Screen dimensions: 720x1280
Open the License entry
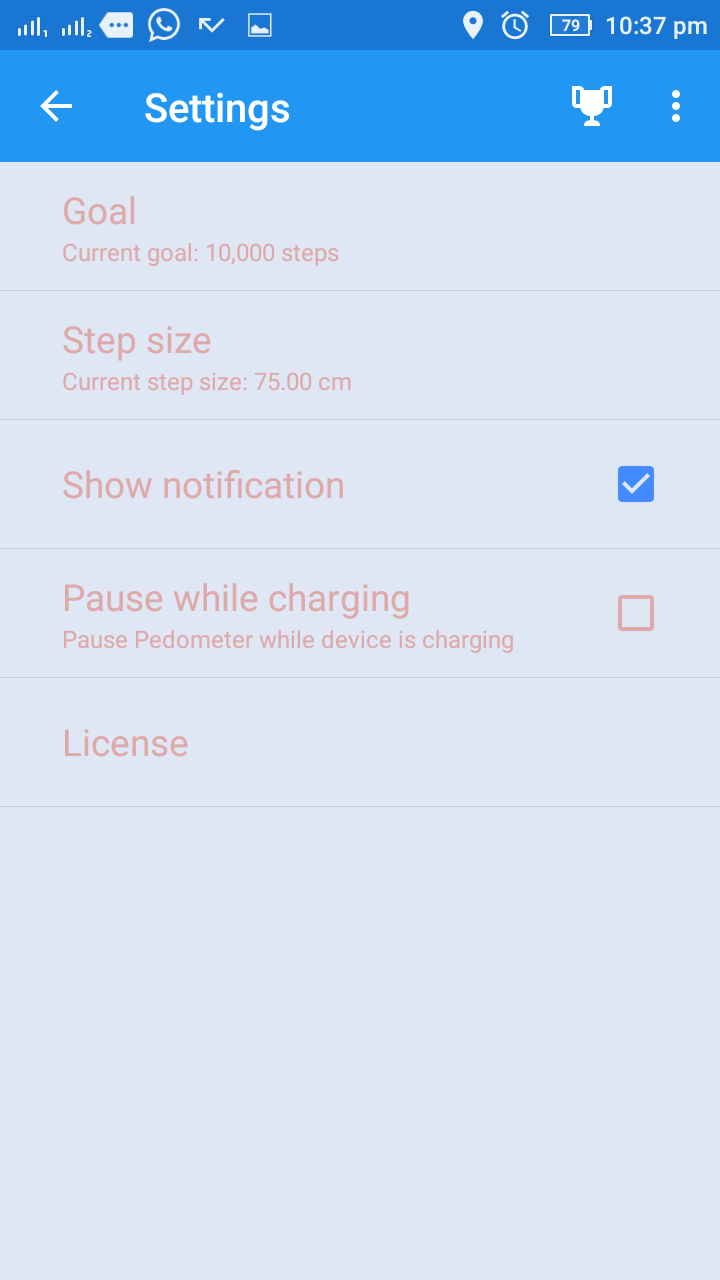[360, 743]
